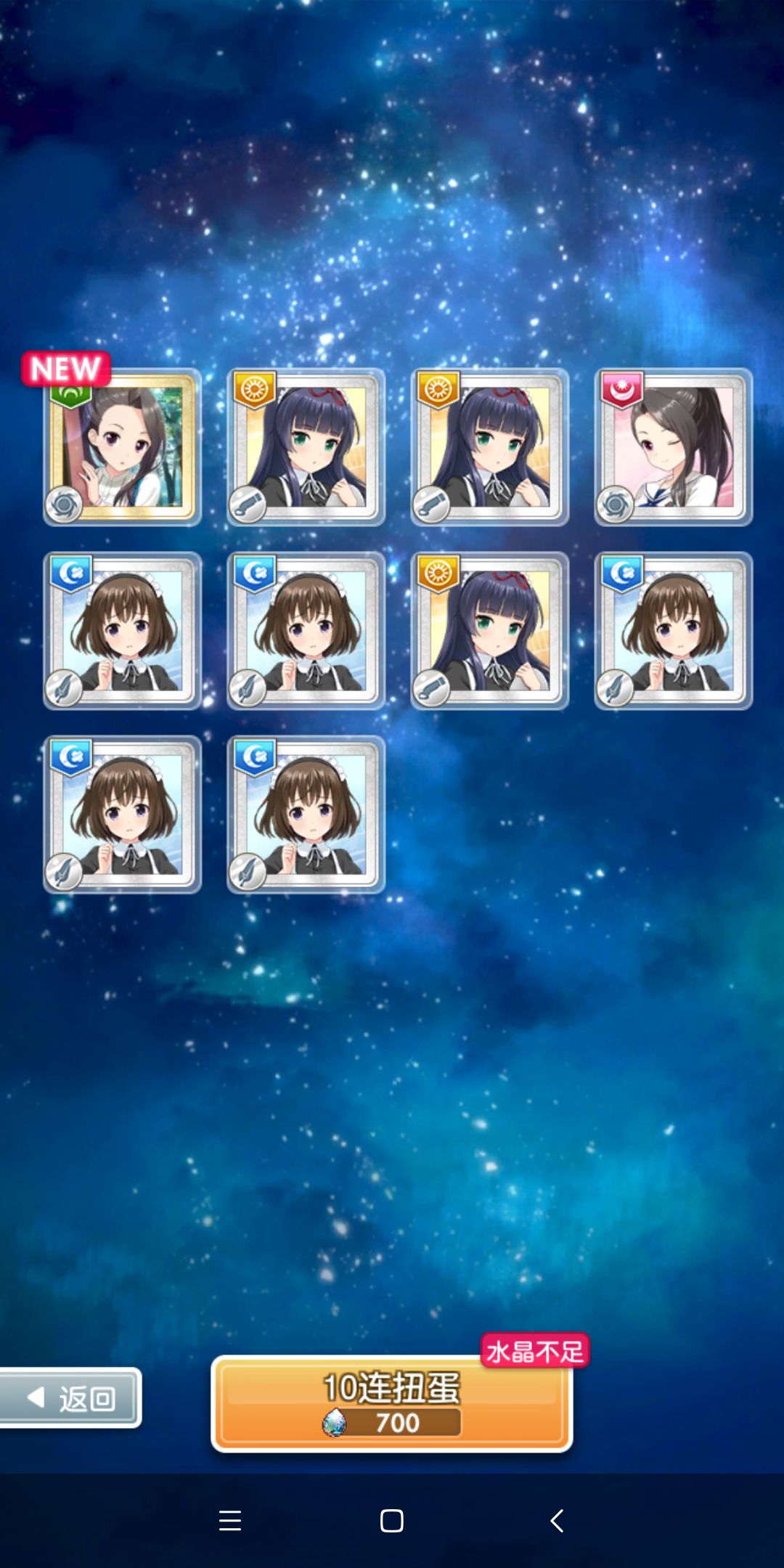
Task: Open the card marked NEW
Action: click(122, 446)
